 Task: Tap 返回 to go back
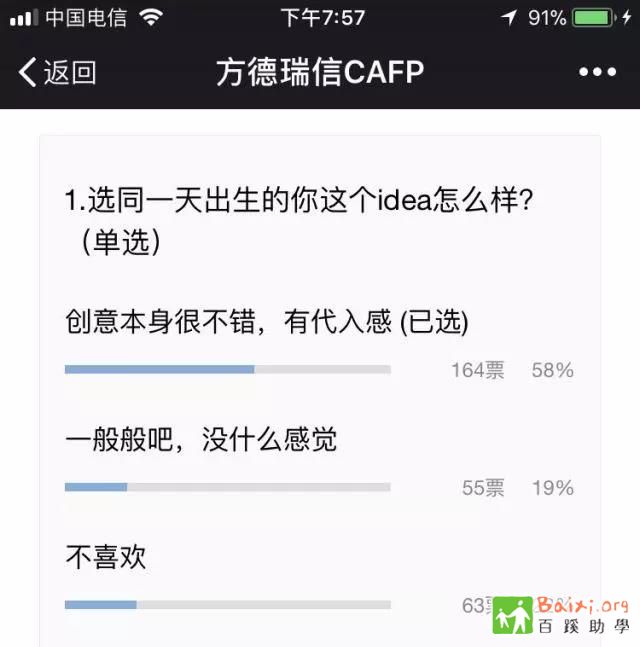pos(58,72)
